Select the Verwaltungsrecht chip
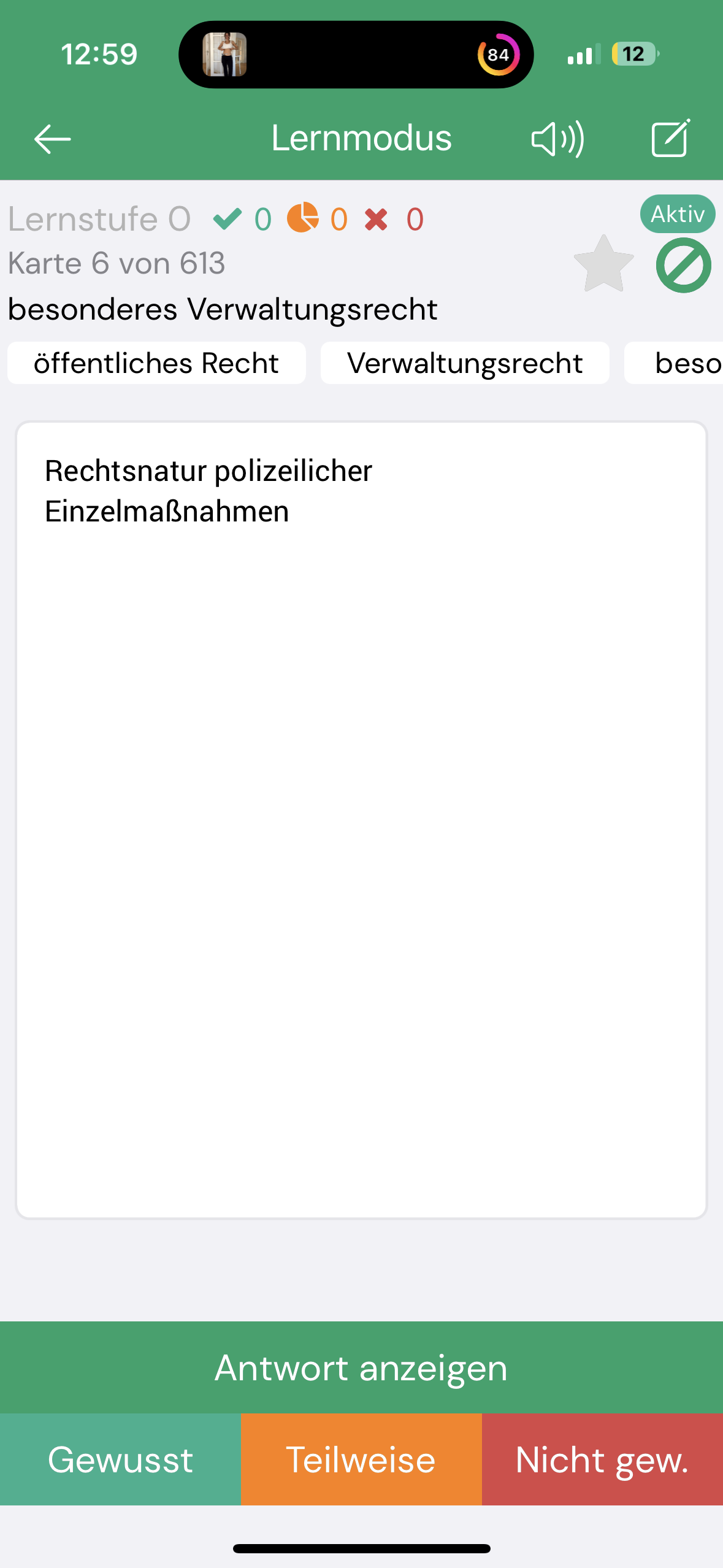The image size is (723, 1568). (465, 363)
